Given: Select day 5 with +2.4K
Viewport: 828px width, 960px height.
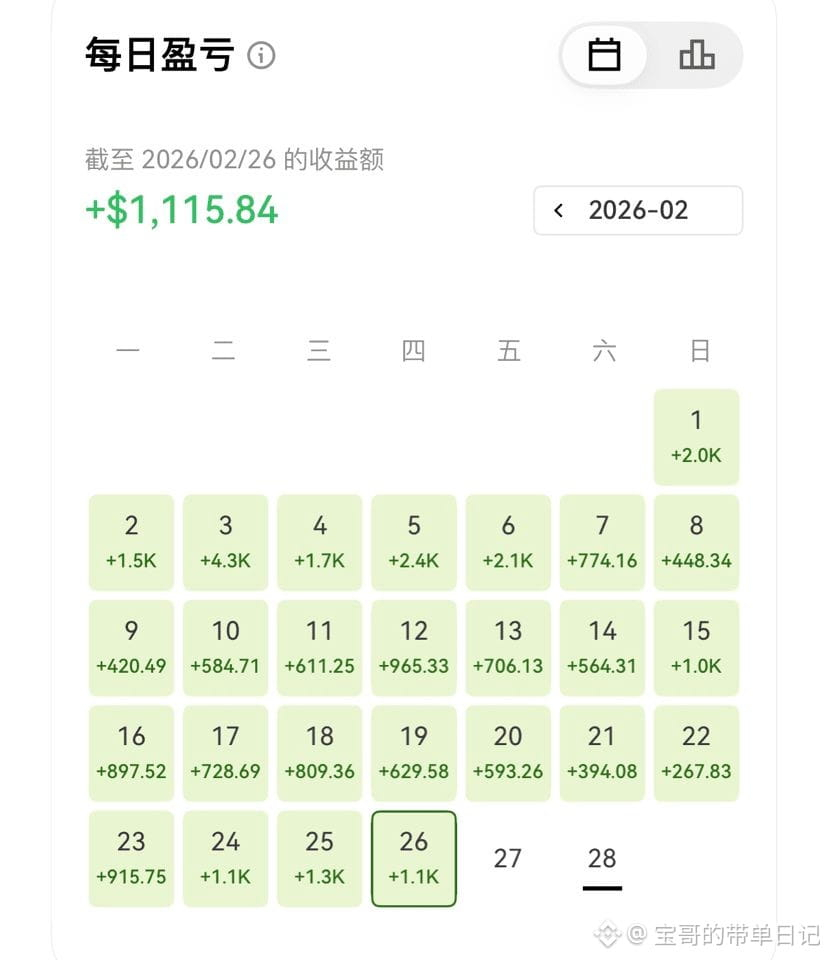Looking at the screenshot, I should tap(413, 541).
